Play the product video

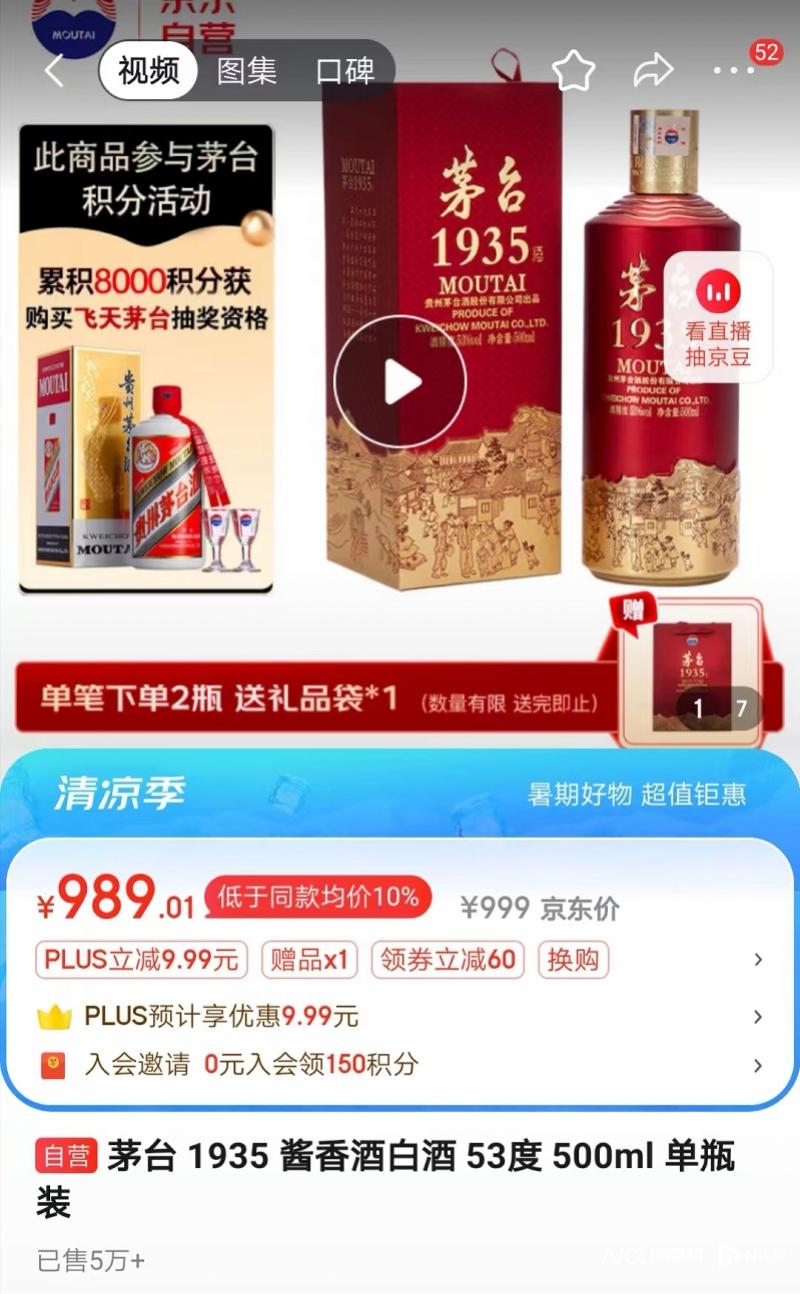click(x=400, y=382)
